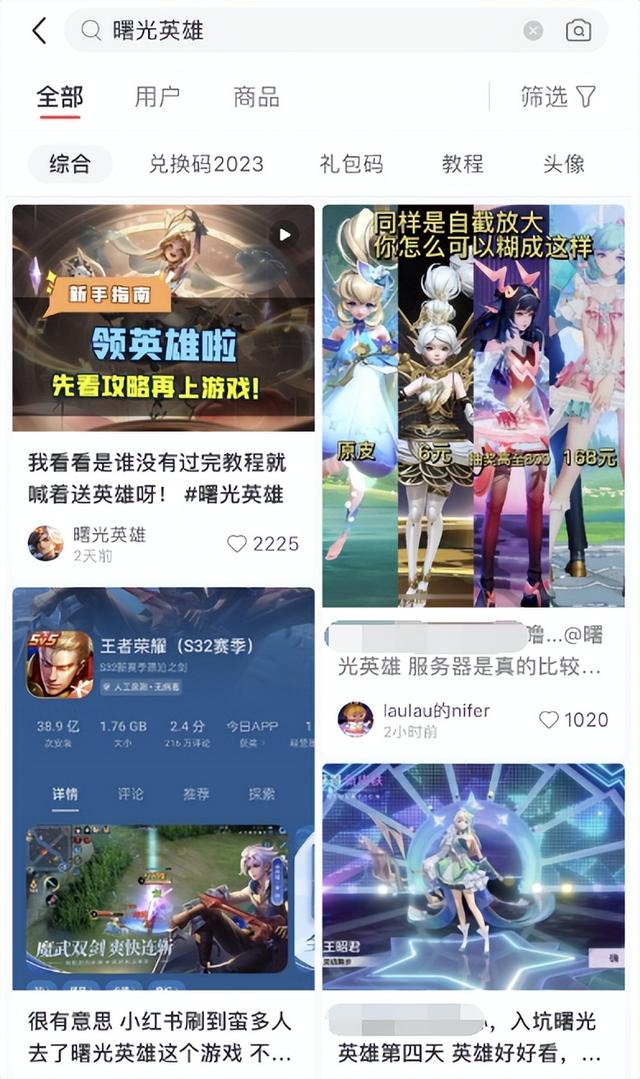This screenshot has height=1079, width=640.
Task: Select the 礼包码 chip
Action: (351, 164)
